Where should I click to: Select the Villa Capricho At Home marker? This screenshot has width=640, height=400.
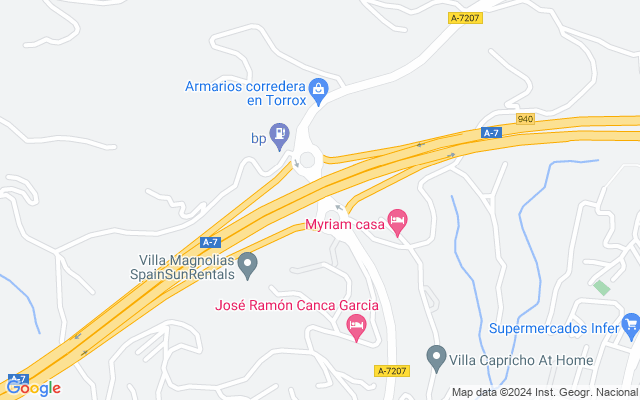tap(437, 358)
